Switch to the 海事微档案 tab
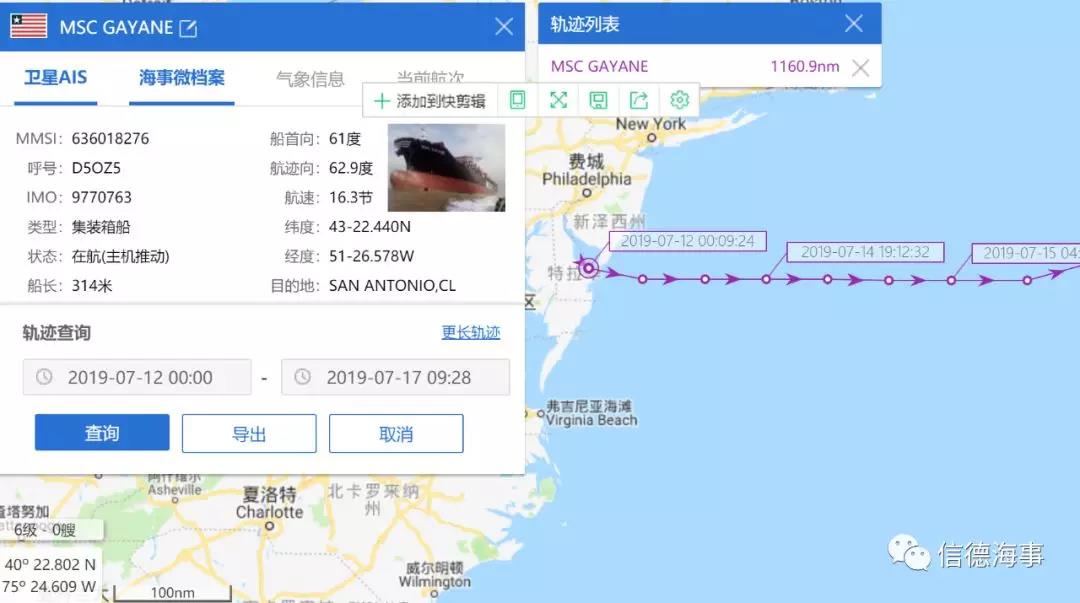The image size is (1080, 603). coord(182,78)
